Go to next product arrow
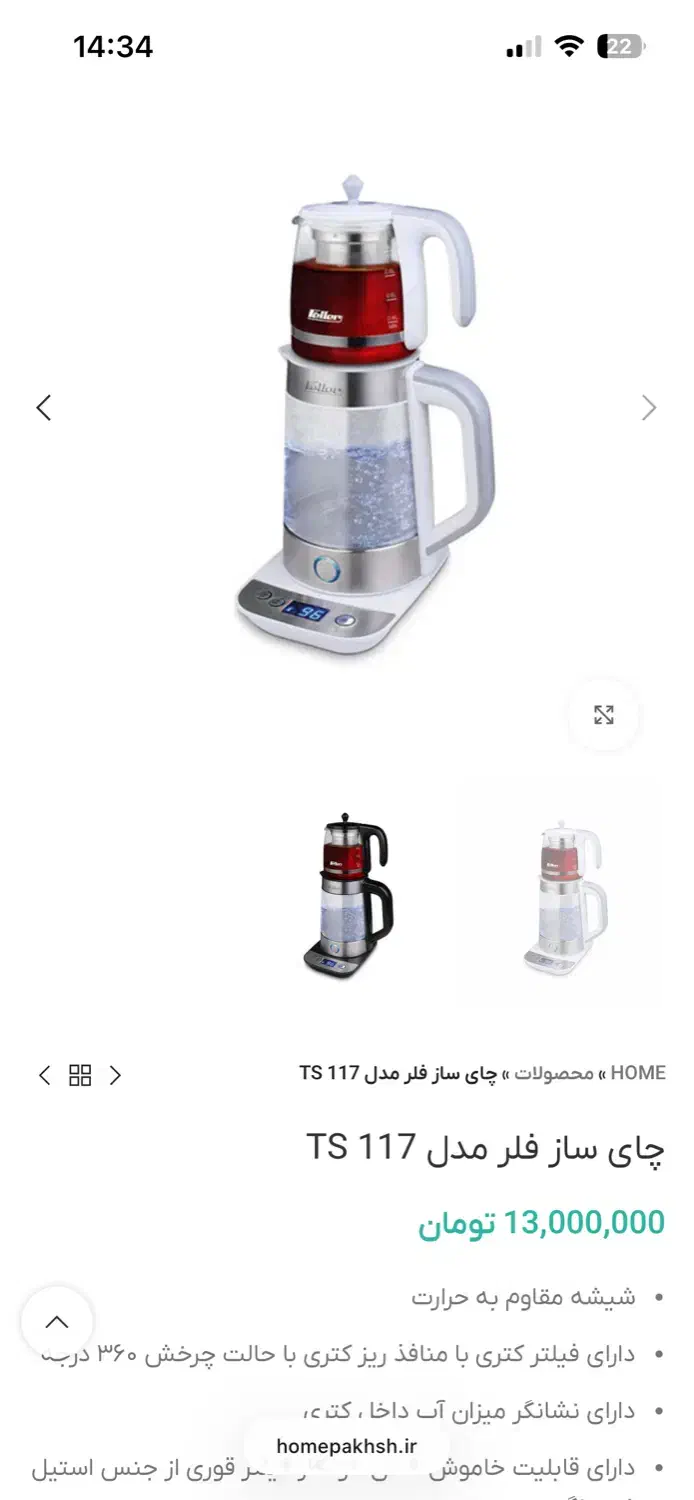694x1500 pixels. click(115, 1075)
